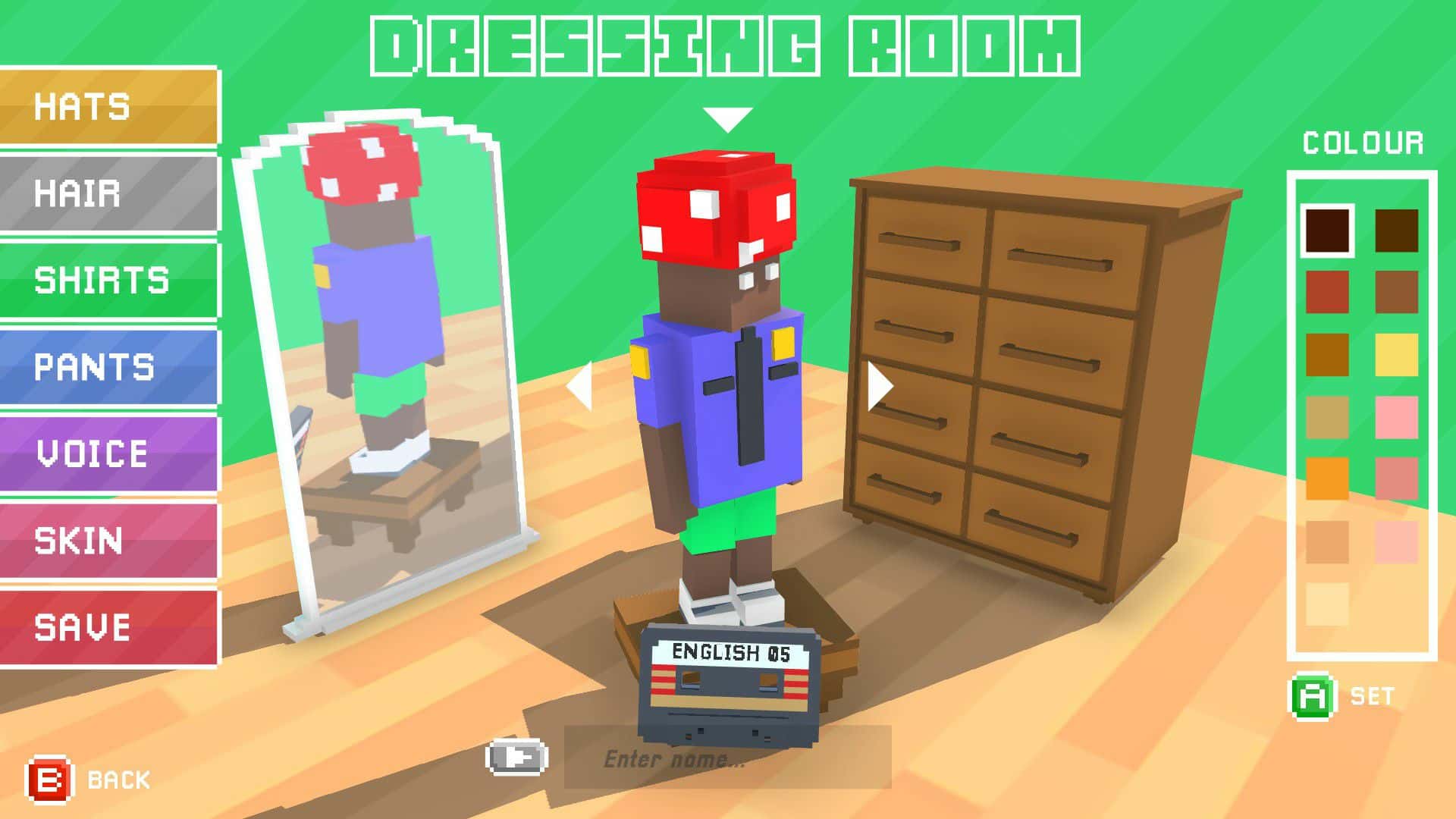This screenshot has width=1456, height=819.
Task: Tap the Enter name field
Action: coord(726,758)
